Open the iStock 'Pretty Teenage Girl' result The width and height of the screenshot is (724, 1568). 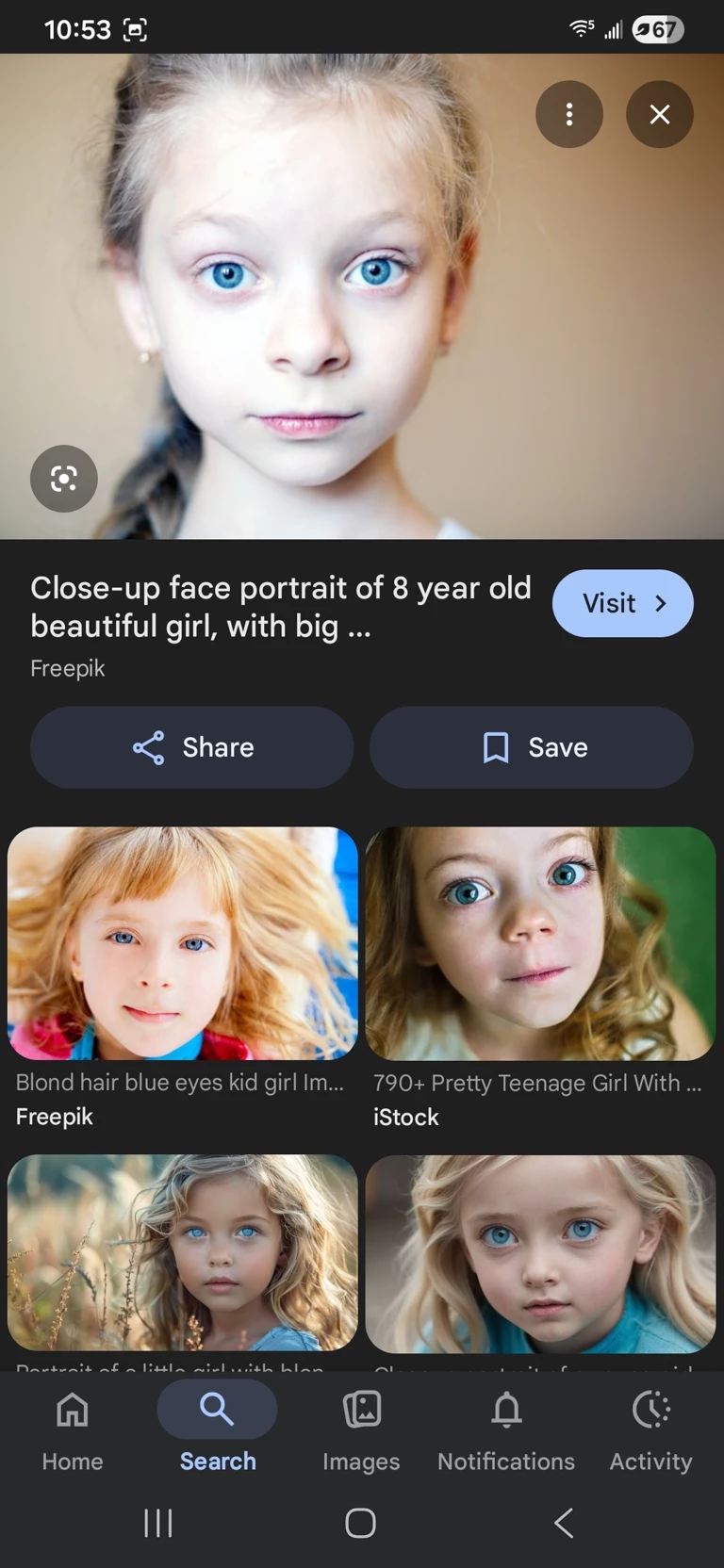[x=540, y=943]
